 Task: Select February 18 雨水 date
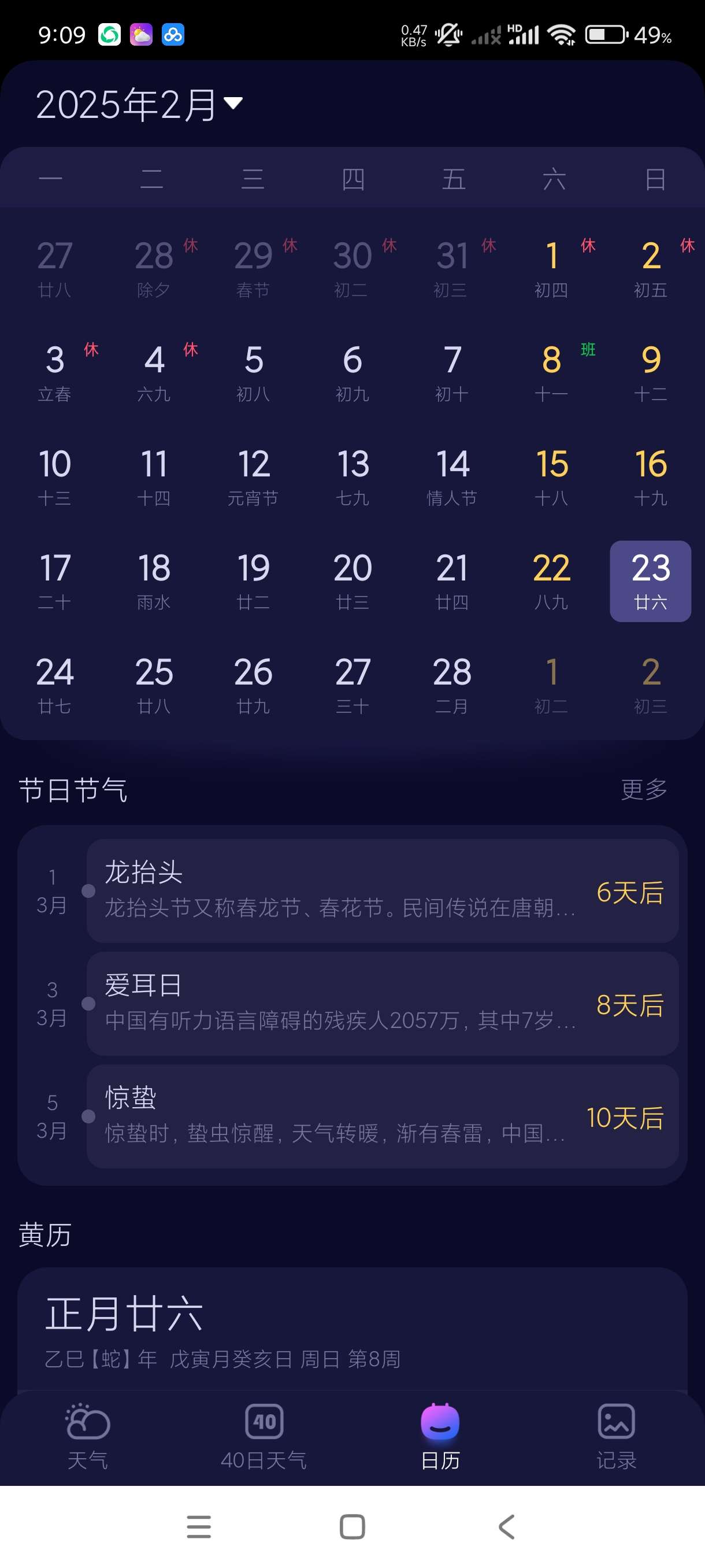154,580
